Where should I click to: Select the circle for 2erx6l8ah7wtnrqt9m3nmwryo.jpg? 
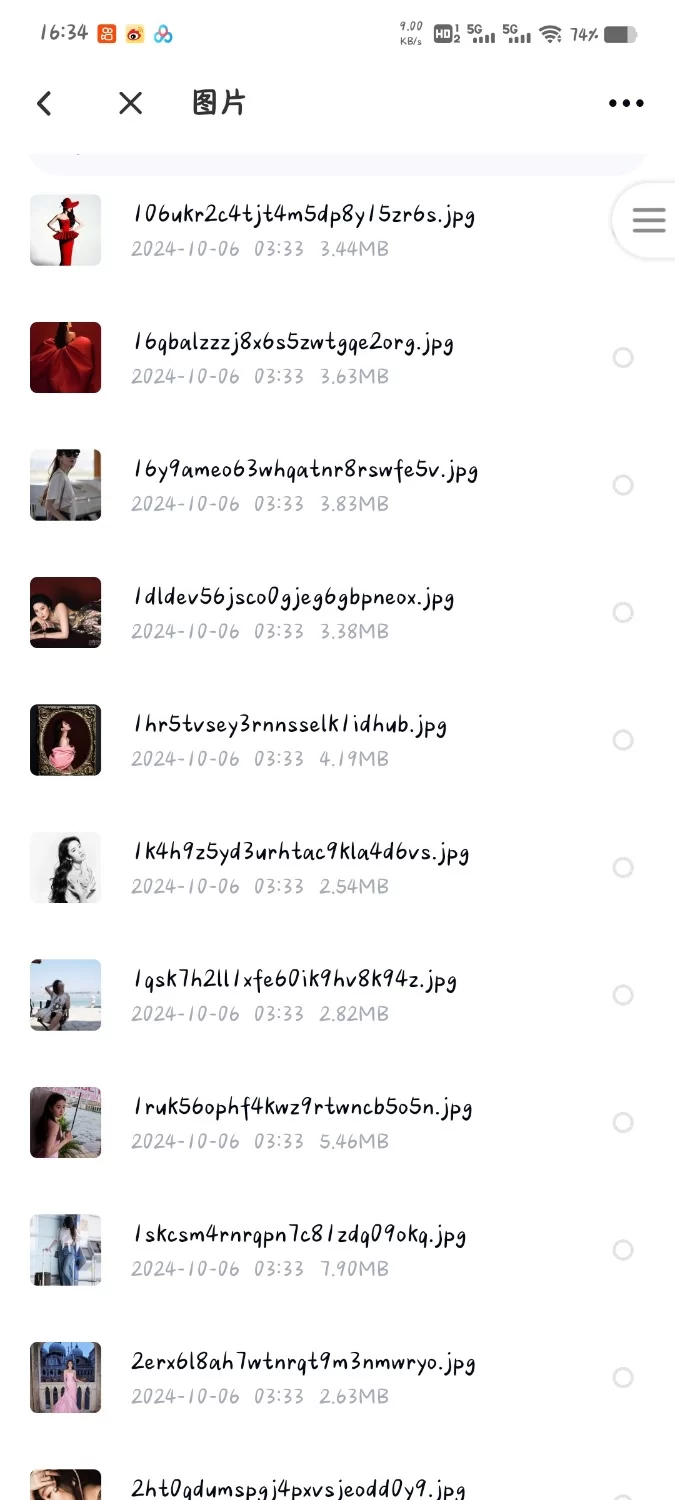tap(623, 1378)
